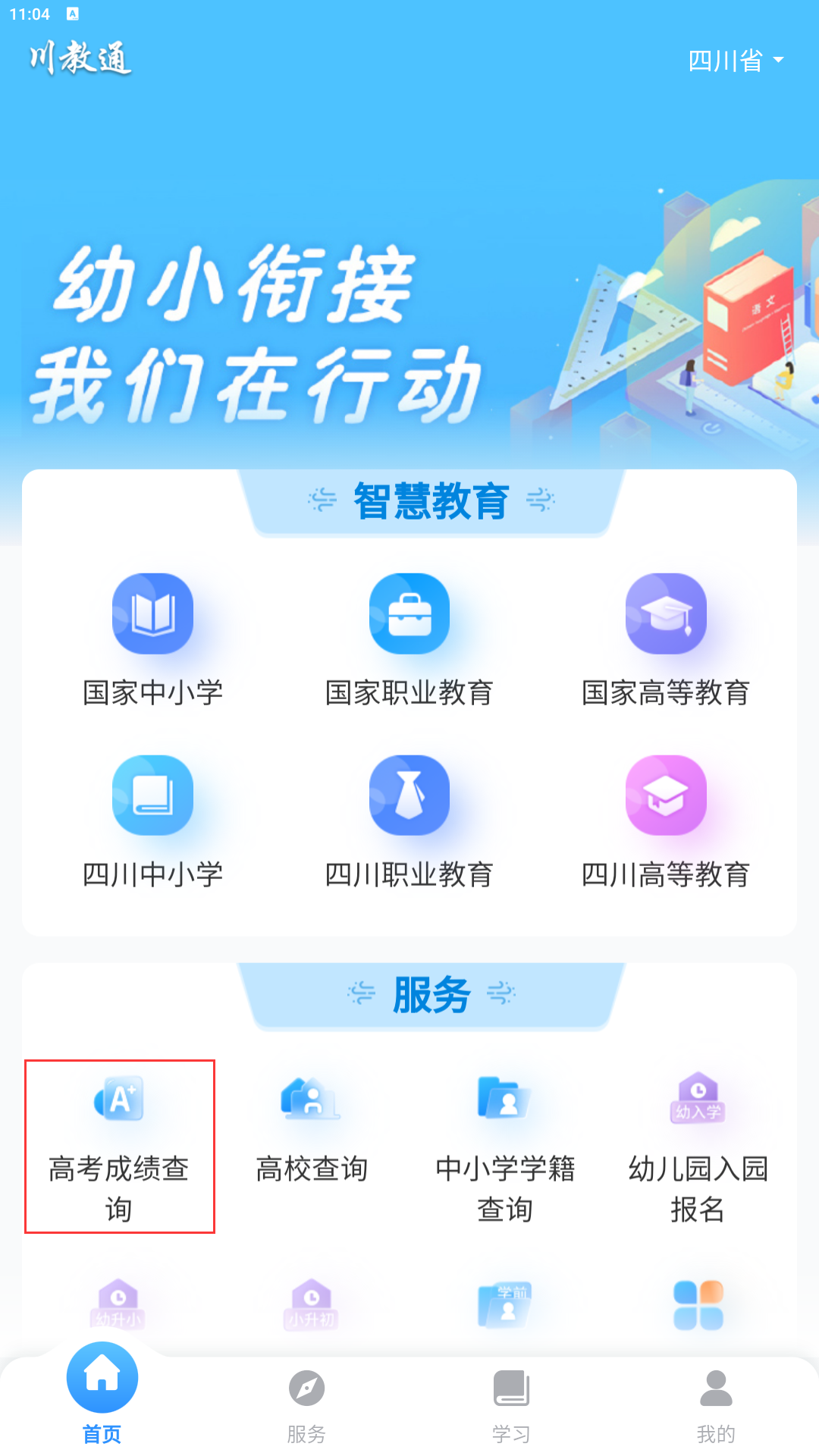The width and height of the screenshot is (819, 1456).
Task: Go to the 我的 tab
Action: [716, 1404]
